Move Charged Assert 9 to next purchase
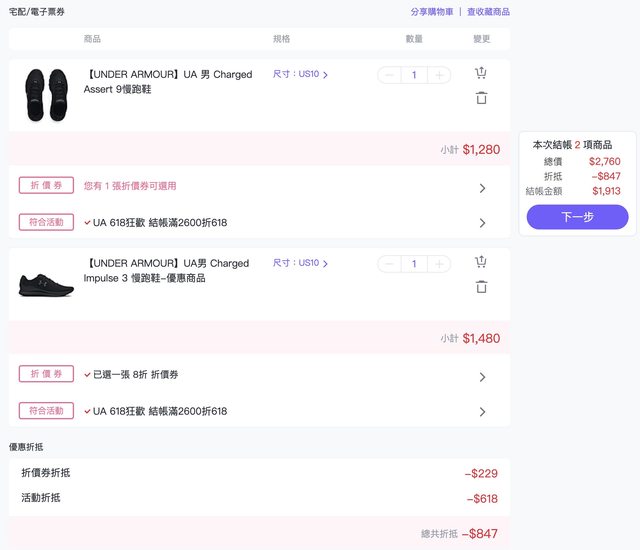 [x=481, y=73]
